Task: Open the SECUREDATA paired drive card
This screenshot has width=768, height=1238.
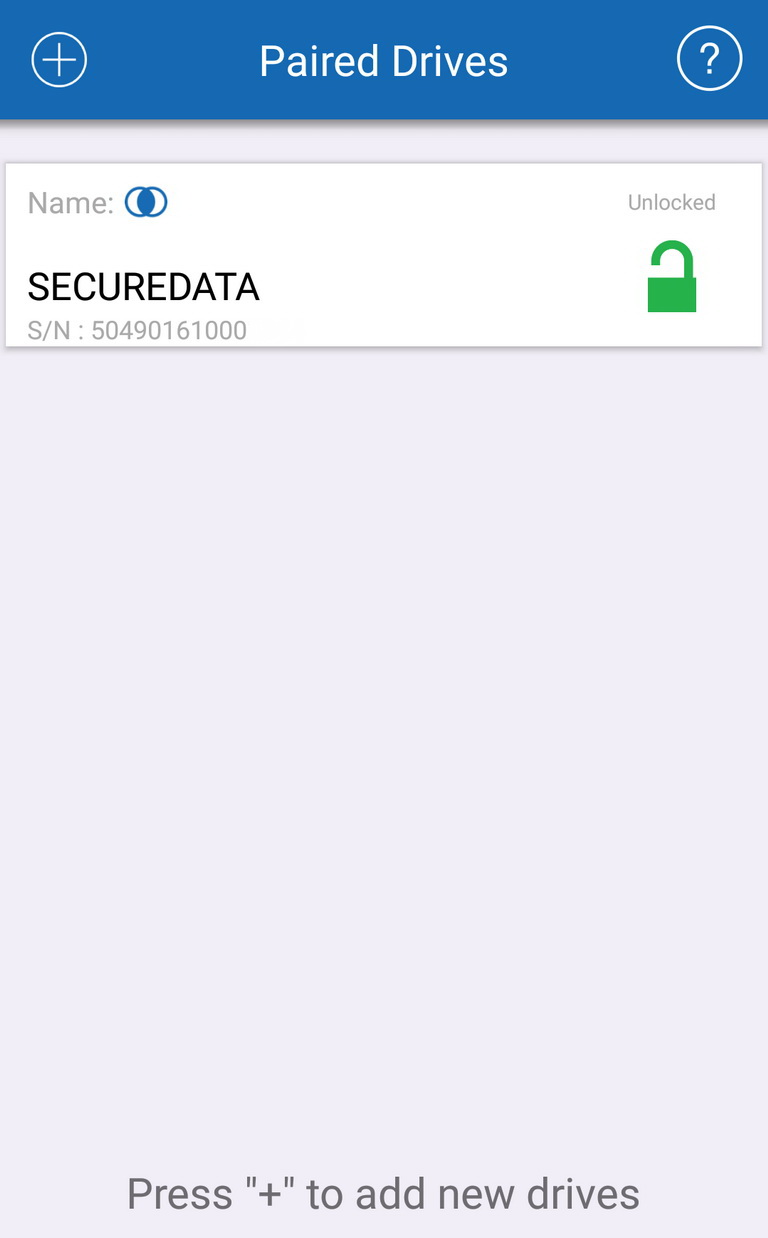Action: 384,255
